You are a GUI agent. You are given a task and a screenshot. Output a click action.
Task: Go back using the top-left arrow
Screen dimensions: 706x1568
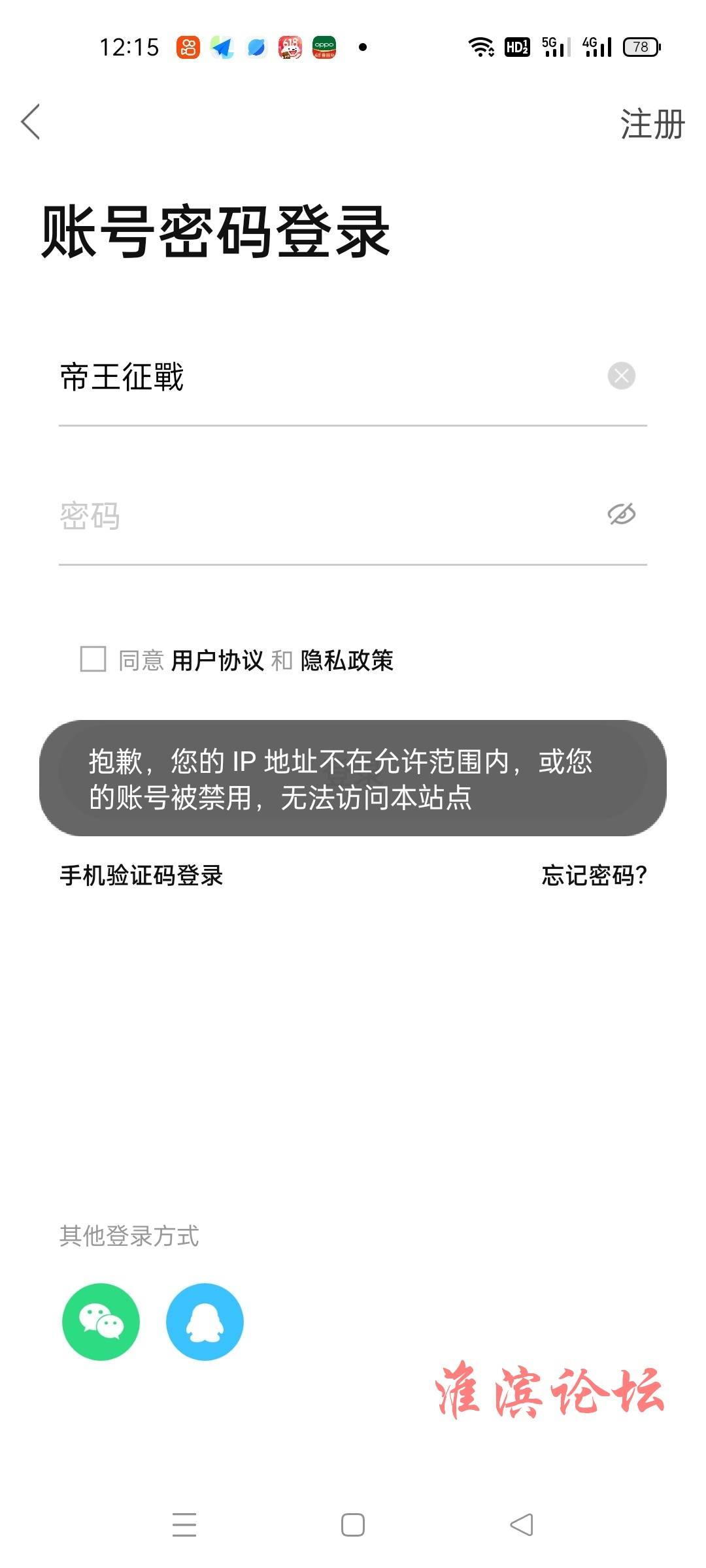pos(31,122)
